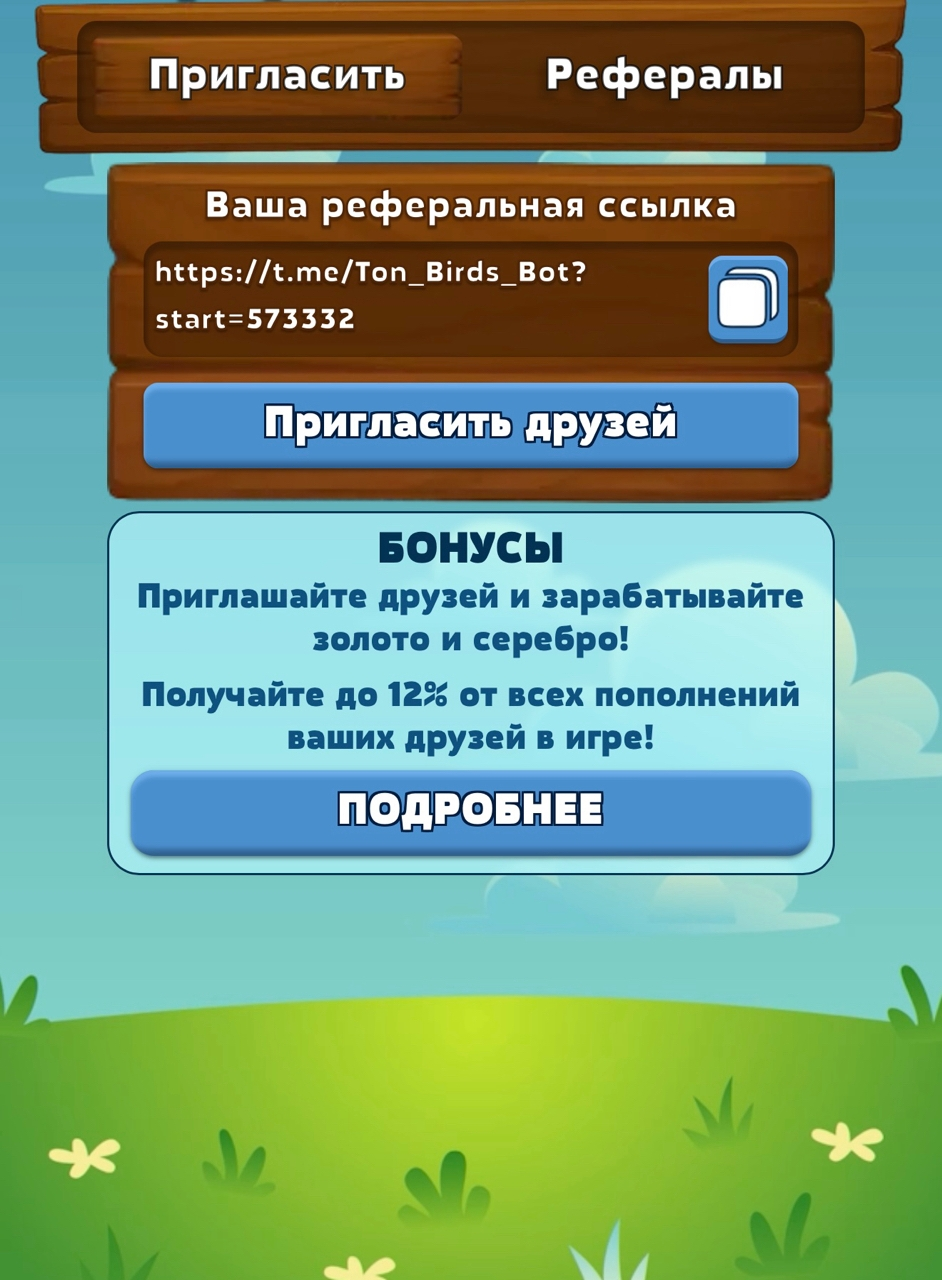Screen dimensions: 942x1280
Task: Tap the Пригласить друзей button
Action: click(471, 424)
